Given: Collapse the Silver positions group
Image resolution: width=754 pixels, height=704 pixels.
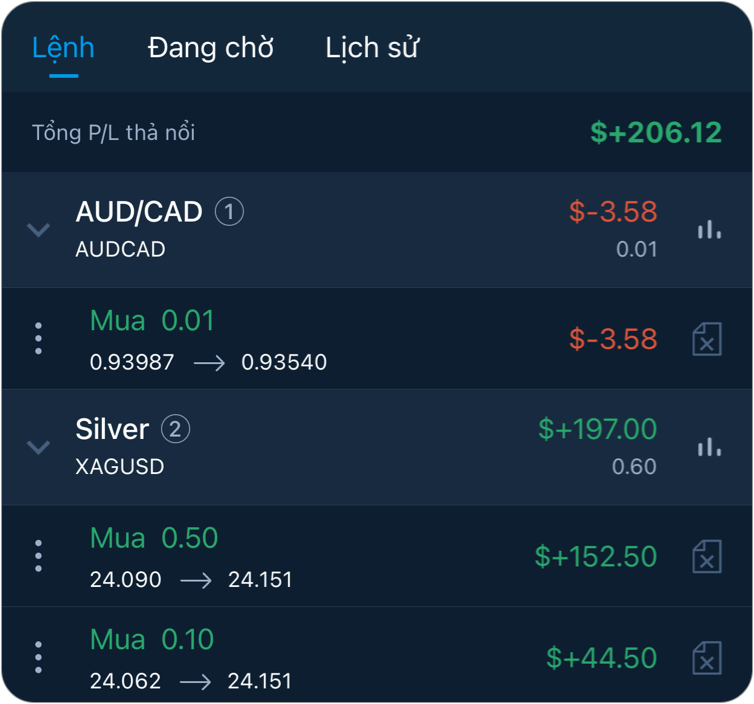Looking at the screenshot, I should click(38, 447).
